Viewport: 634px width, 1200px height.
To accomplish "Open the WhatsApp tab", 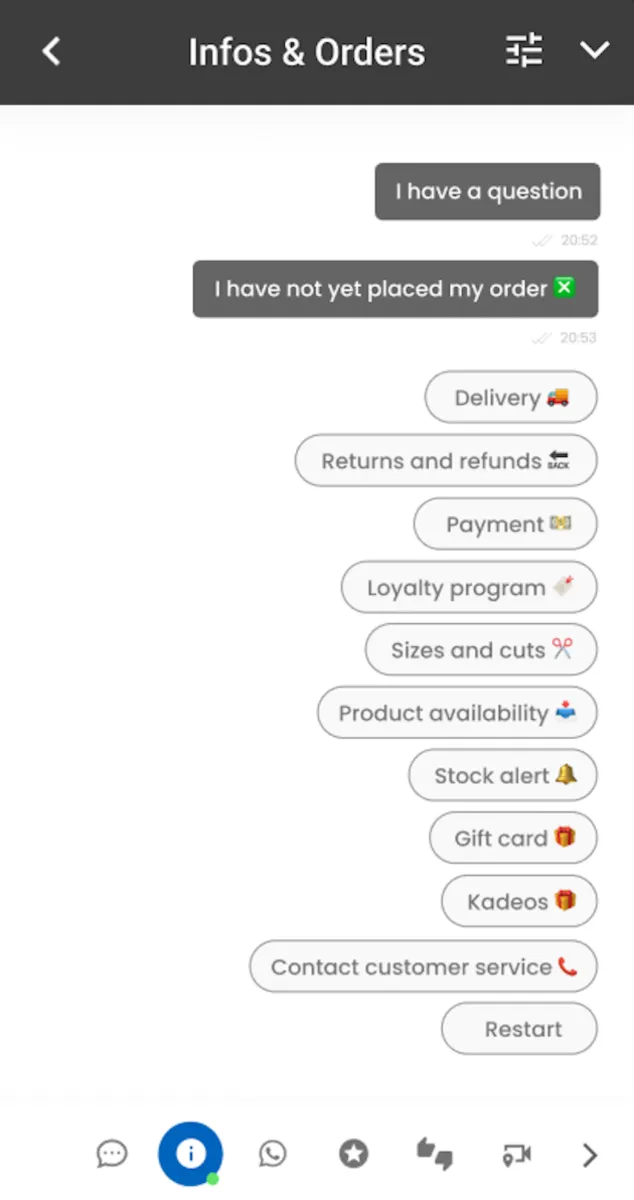I will 272,1154.
